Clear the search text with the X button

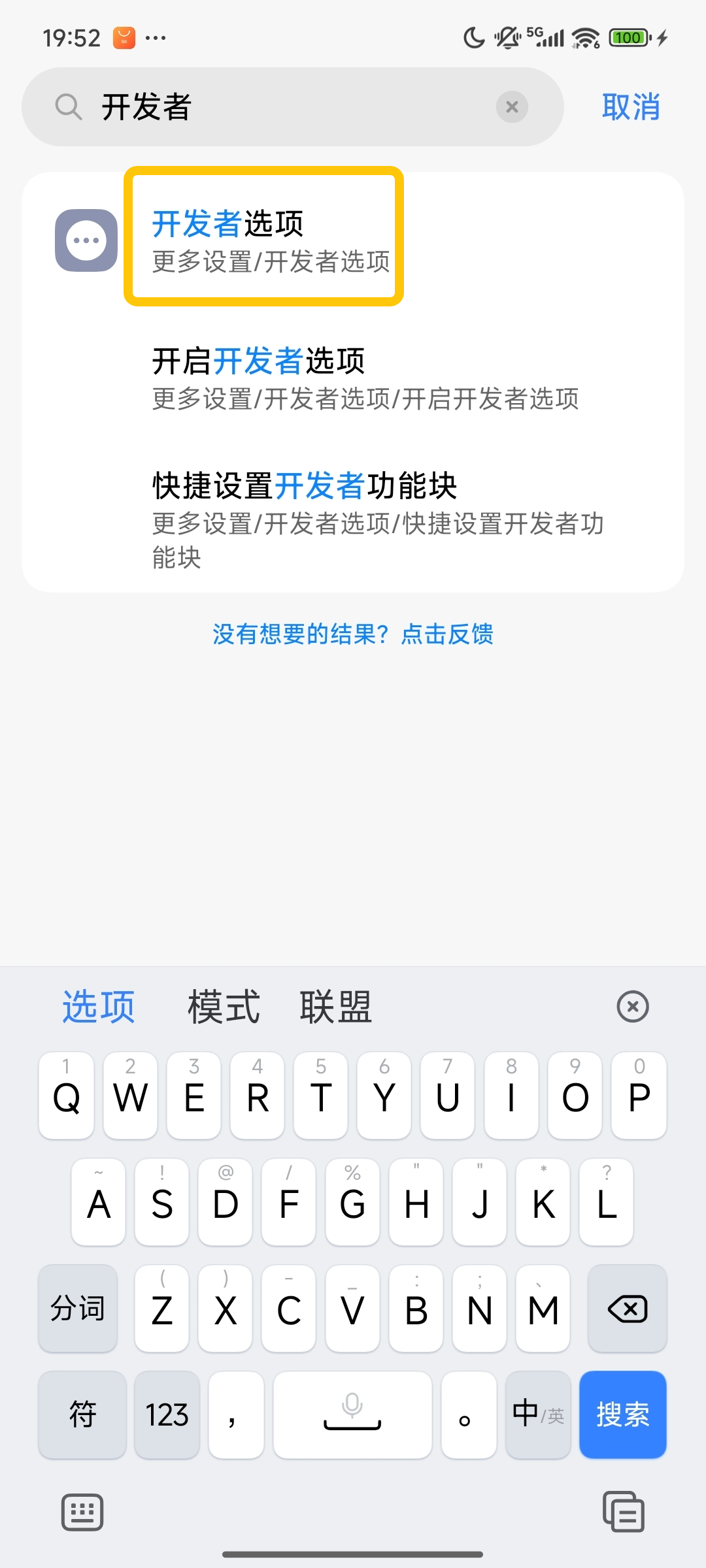512,106
